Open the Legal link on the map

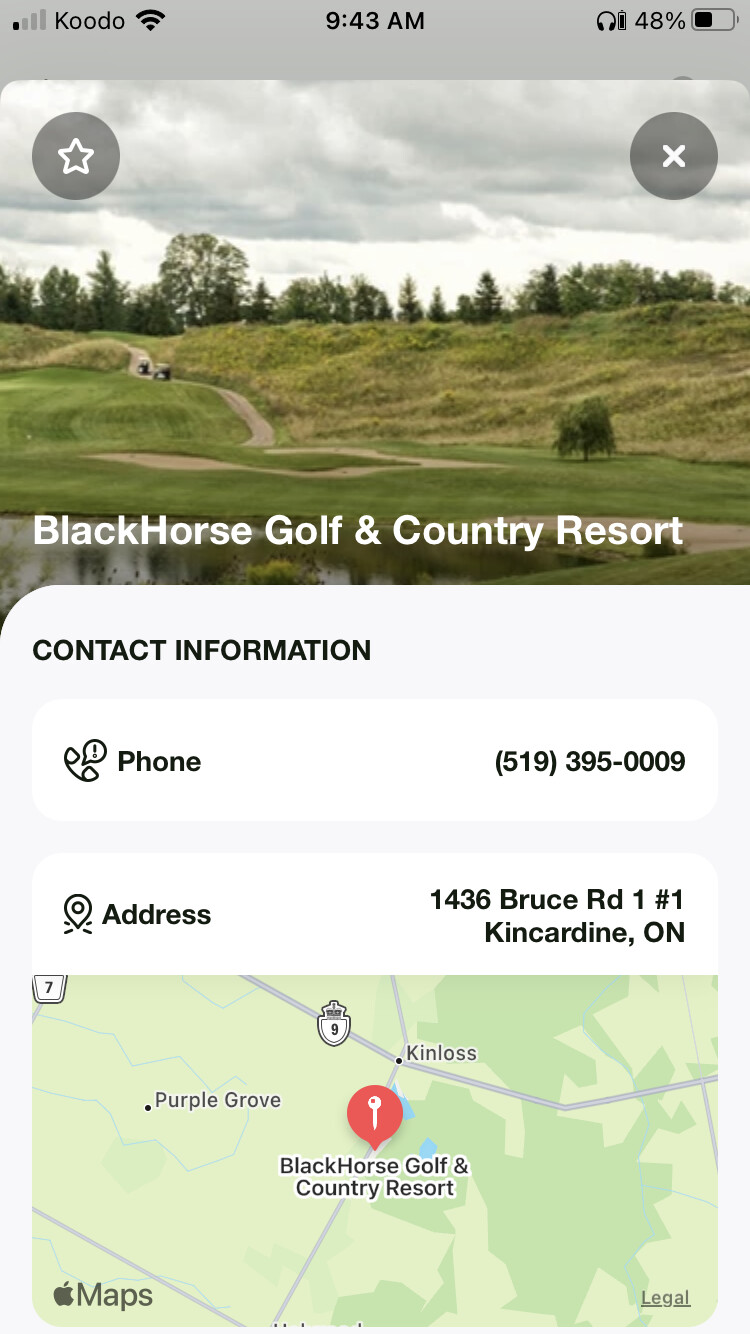[x=665, y=1298]
